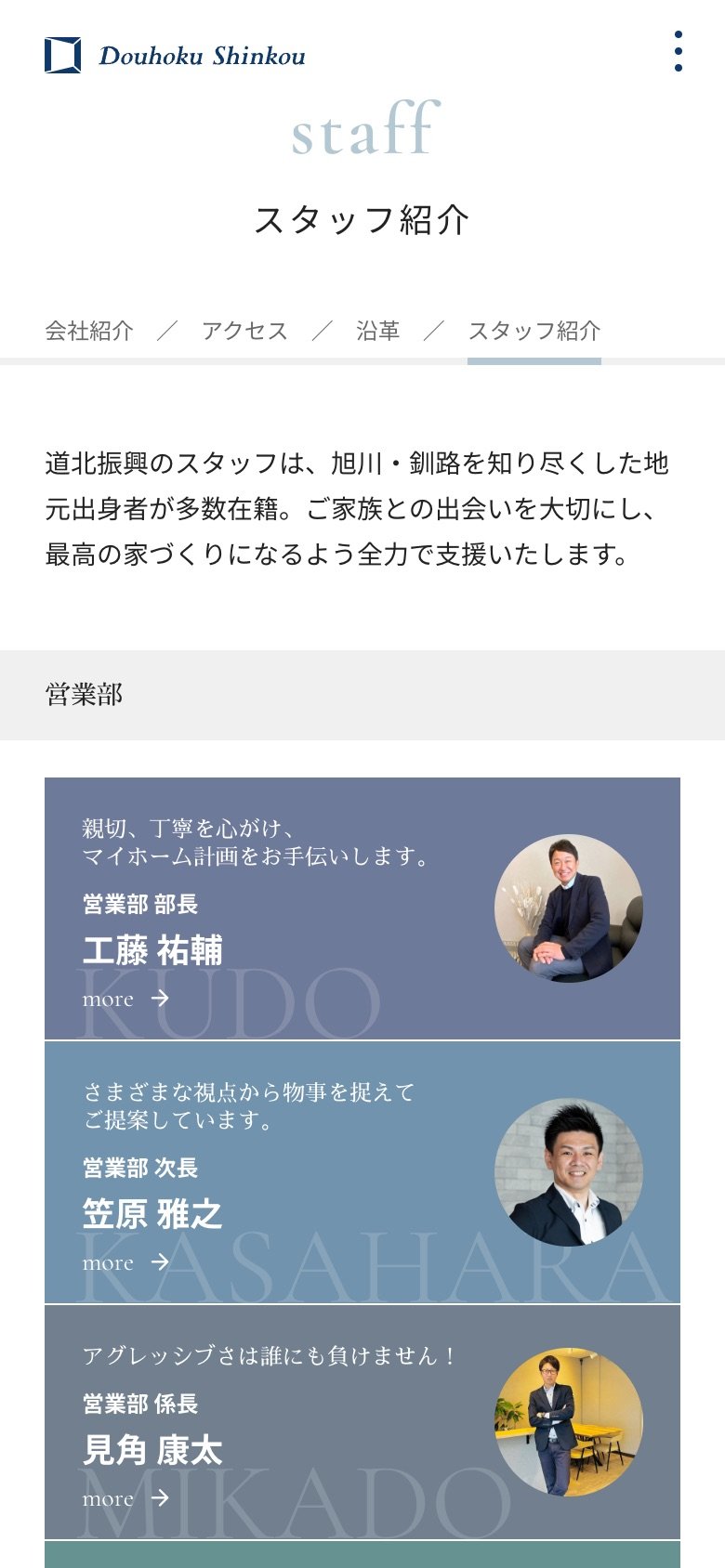Open staff card for 工藤 祐輔
725x1568 pixels.
coord(362,908)
